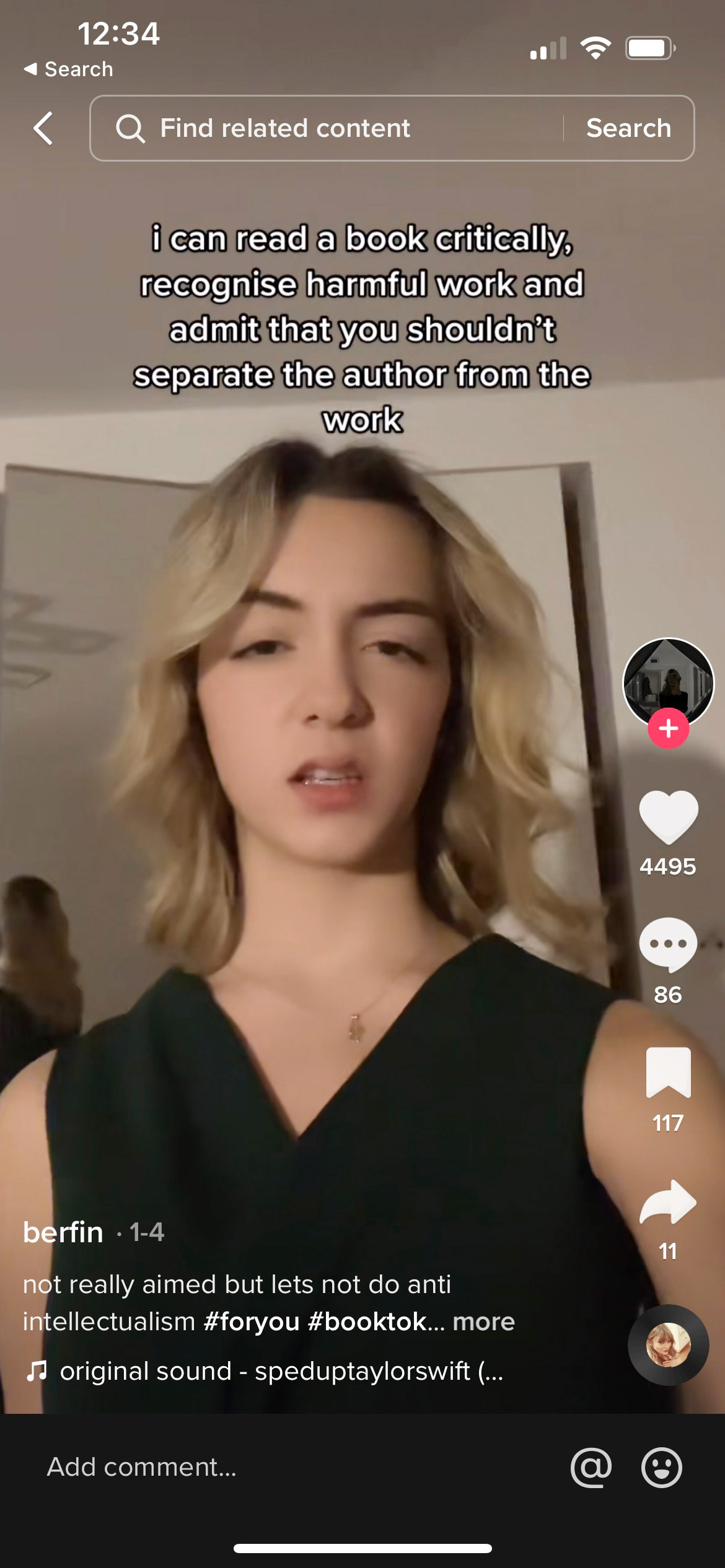This screenshot has width=725, height=1568.
Task: Go back using the left arrow
Action: point(43,129)
